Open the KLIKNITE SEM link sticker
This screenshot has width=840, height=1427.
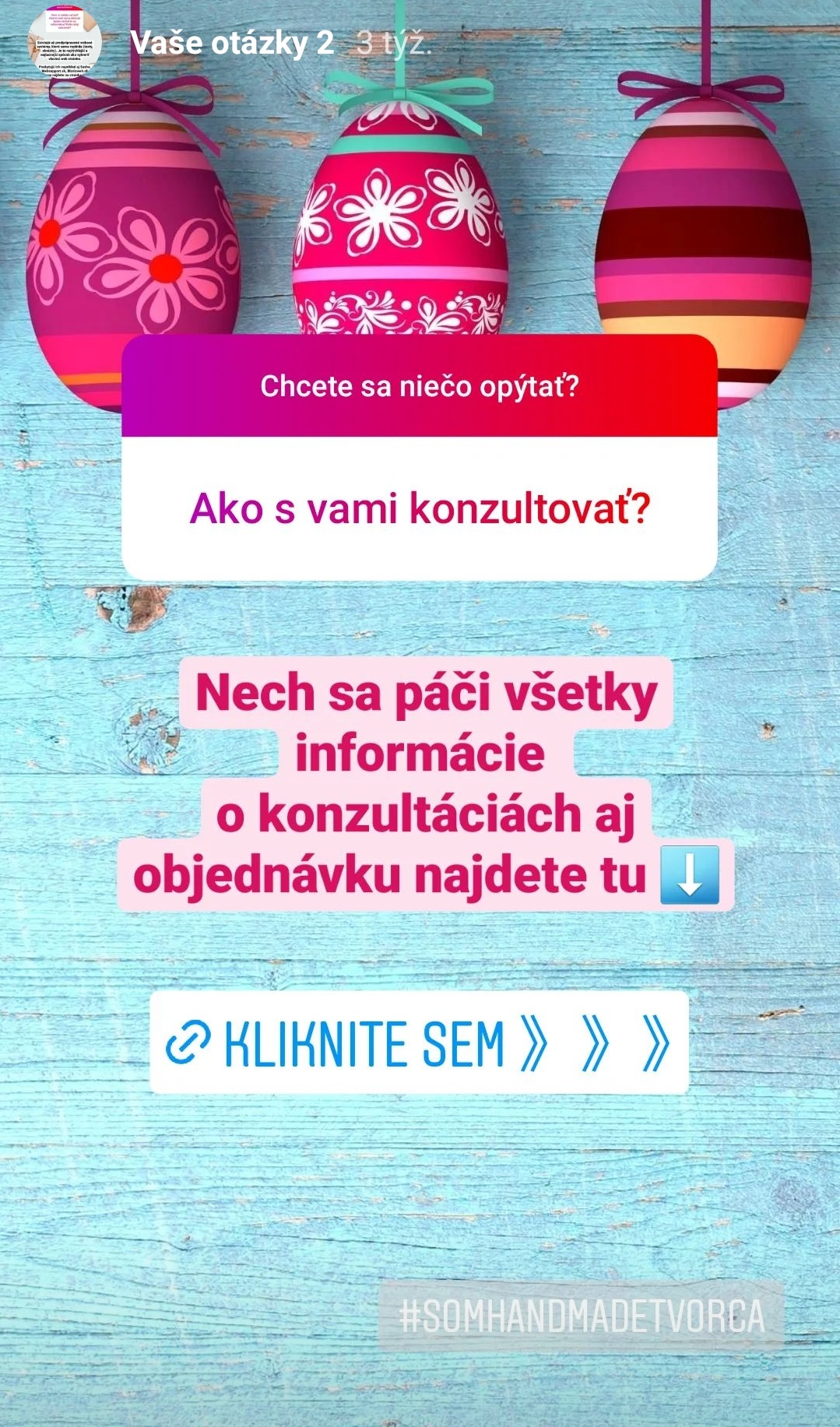coord(419,1042)
